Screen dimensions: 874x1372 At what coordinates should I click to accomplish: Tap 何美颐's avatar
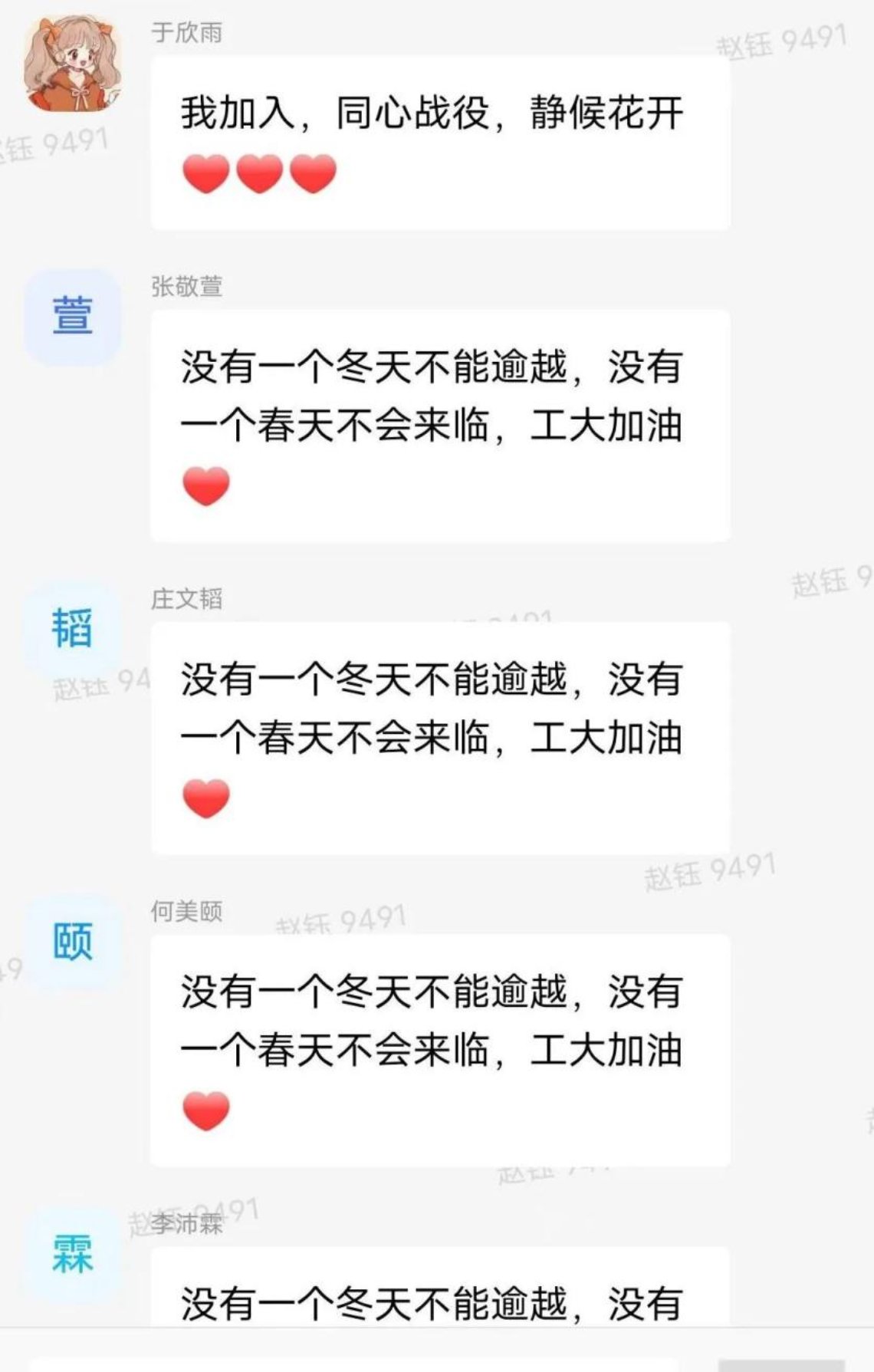coord(73,941)
